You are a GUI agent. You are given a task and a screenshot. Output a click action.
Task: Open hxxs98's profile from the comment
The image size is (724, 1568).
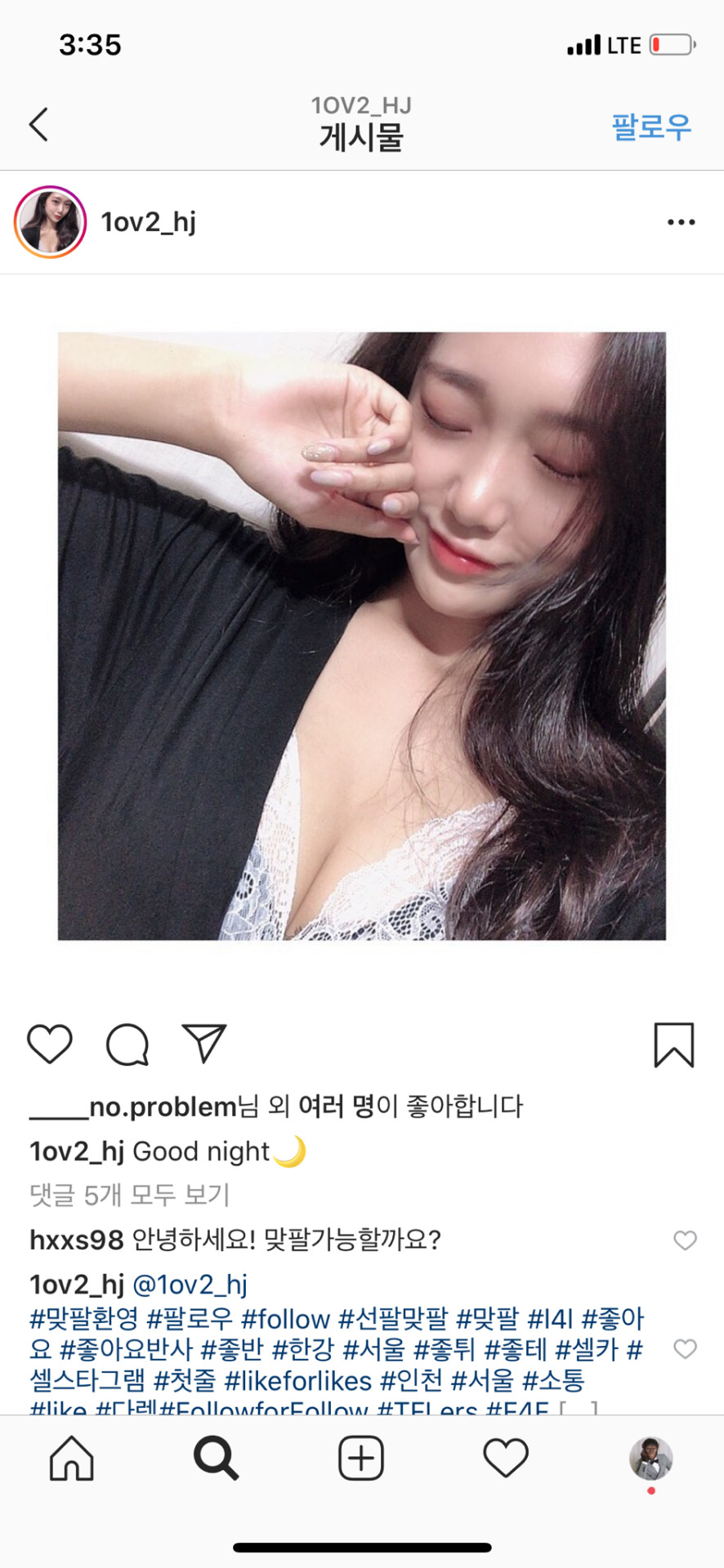(76, 1240)
